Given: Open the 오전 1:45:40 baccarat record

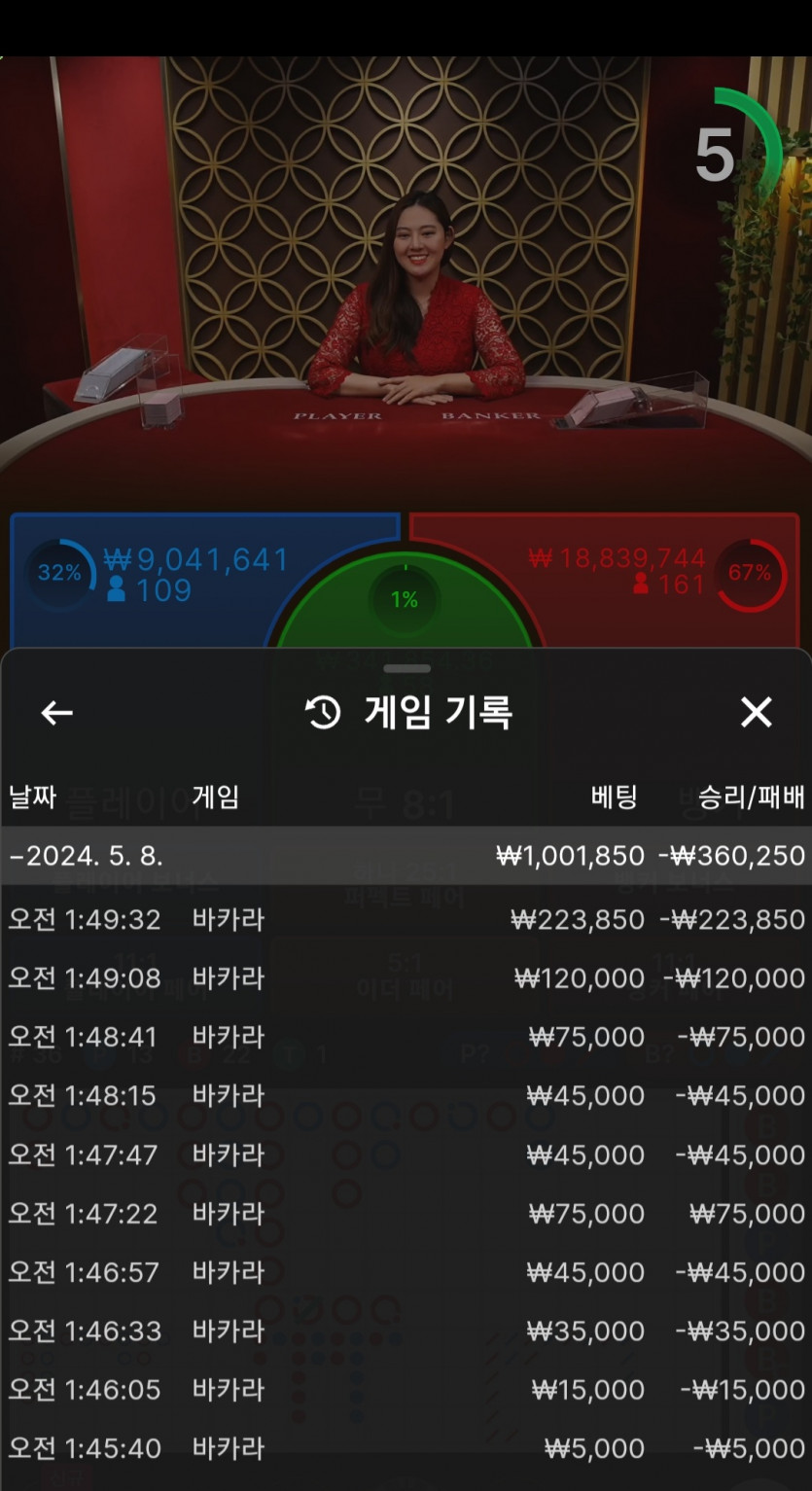Looking at the screenshot, I should tap(406, 1448).
